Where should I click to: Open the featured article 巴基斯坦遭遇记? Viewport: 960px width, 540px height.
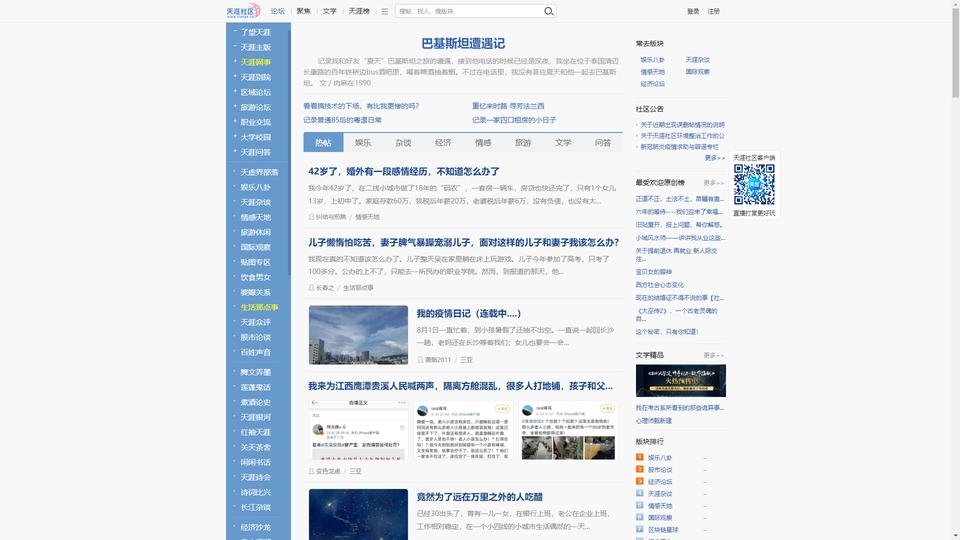(x=463, y=44)
